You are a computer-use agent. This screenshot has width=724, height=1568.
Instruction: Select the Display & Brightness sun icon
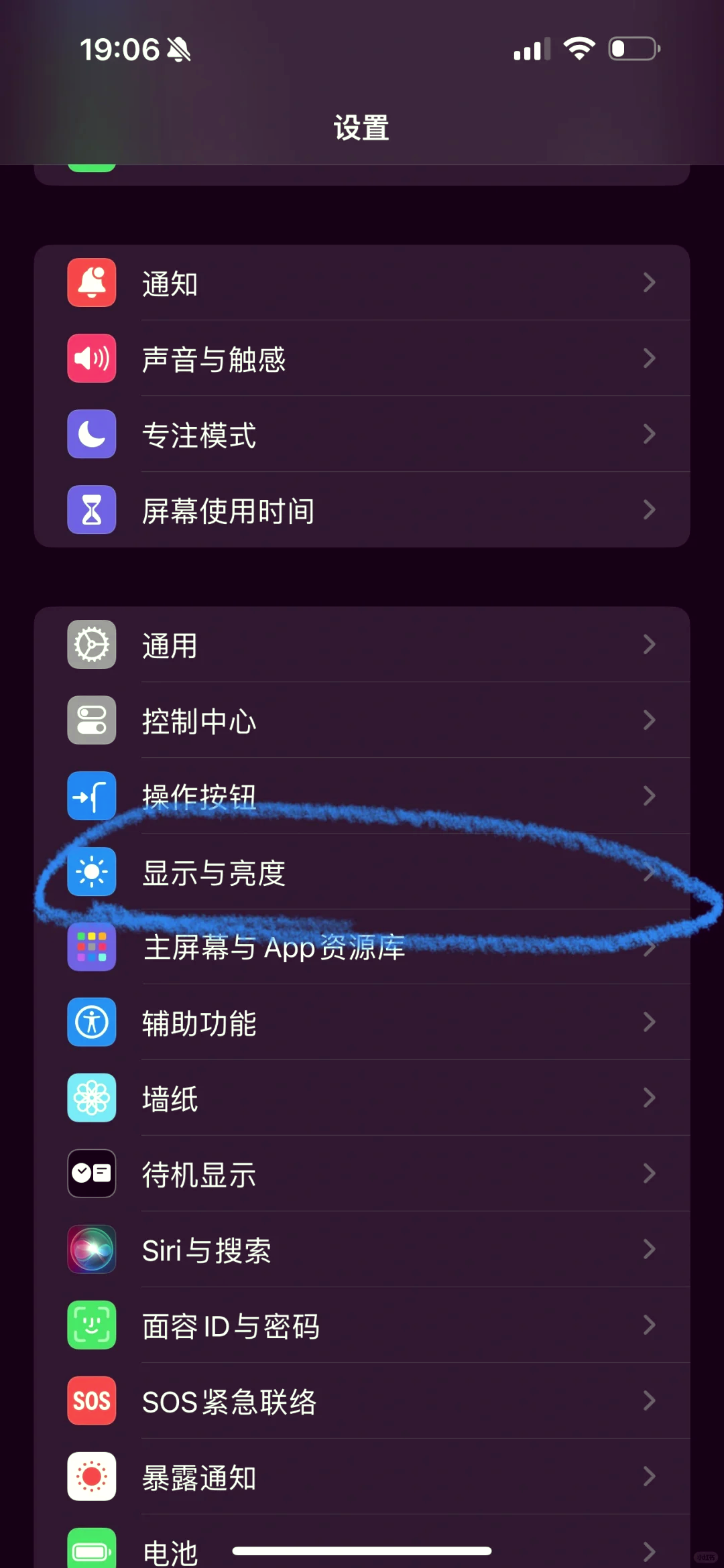click(x=91, y=872)
